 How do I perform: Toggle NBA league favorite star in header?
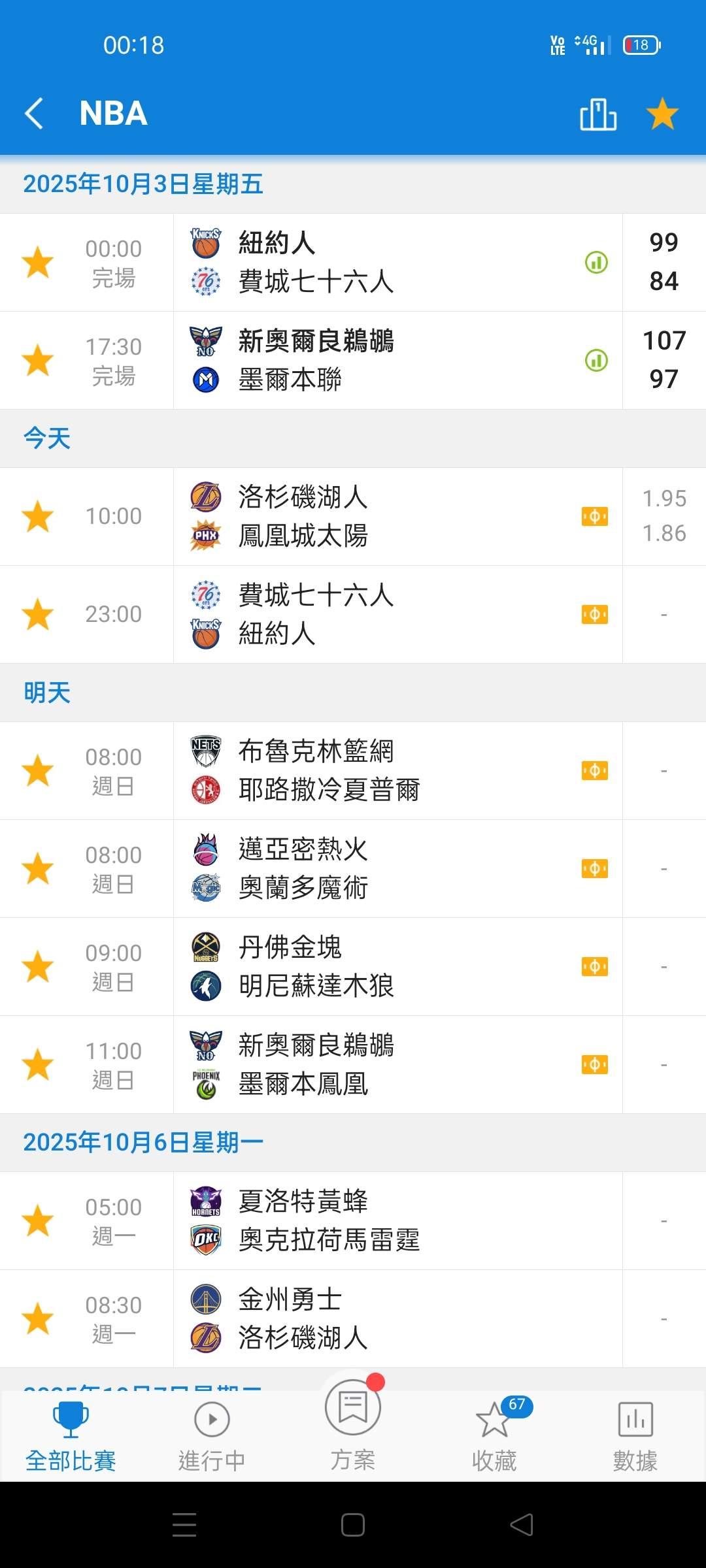coord(662,114)
